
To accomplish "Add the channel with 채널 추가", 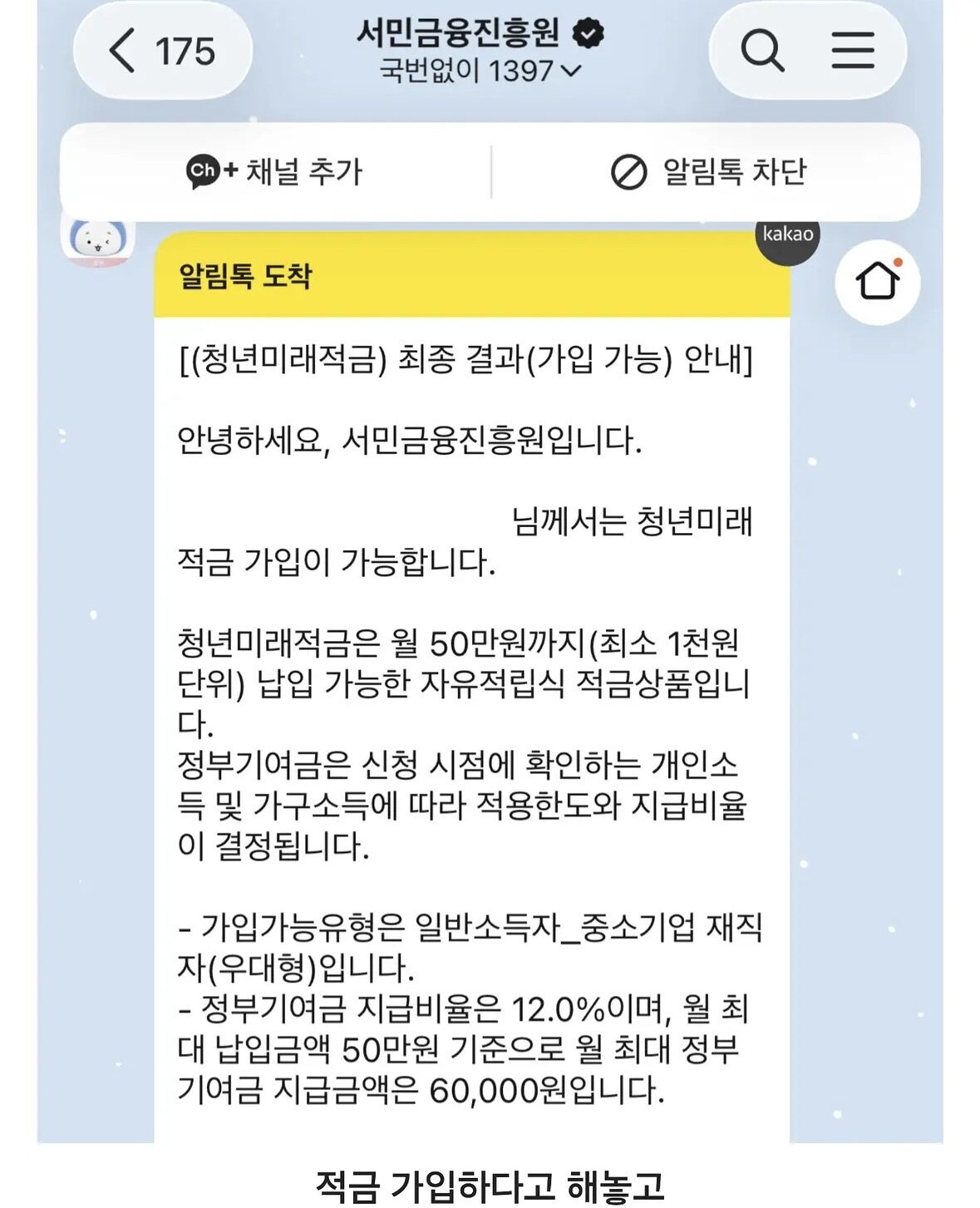I will pyautogui.click(x=275, y=172).
